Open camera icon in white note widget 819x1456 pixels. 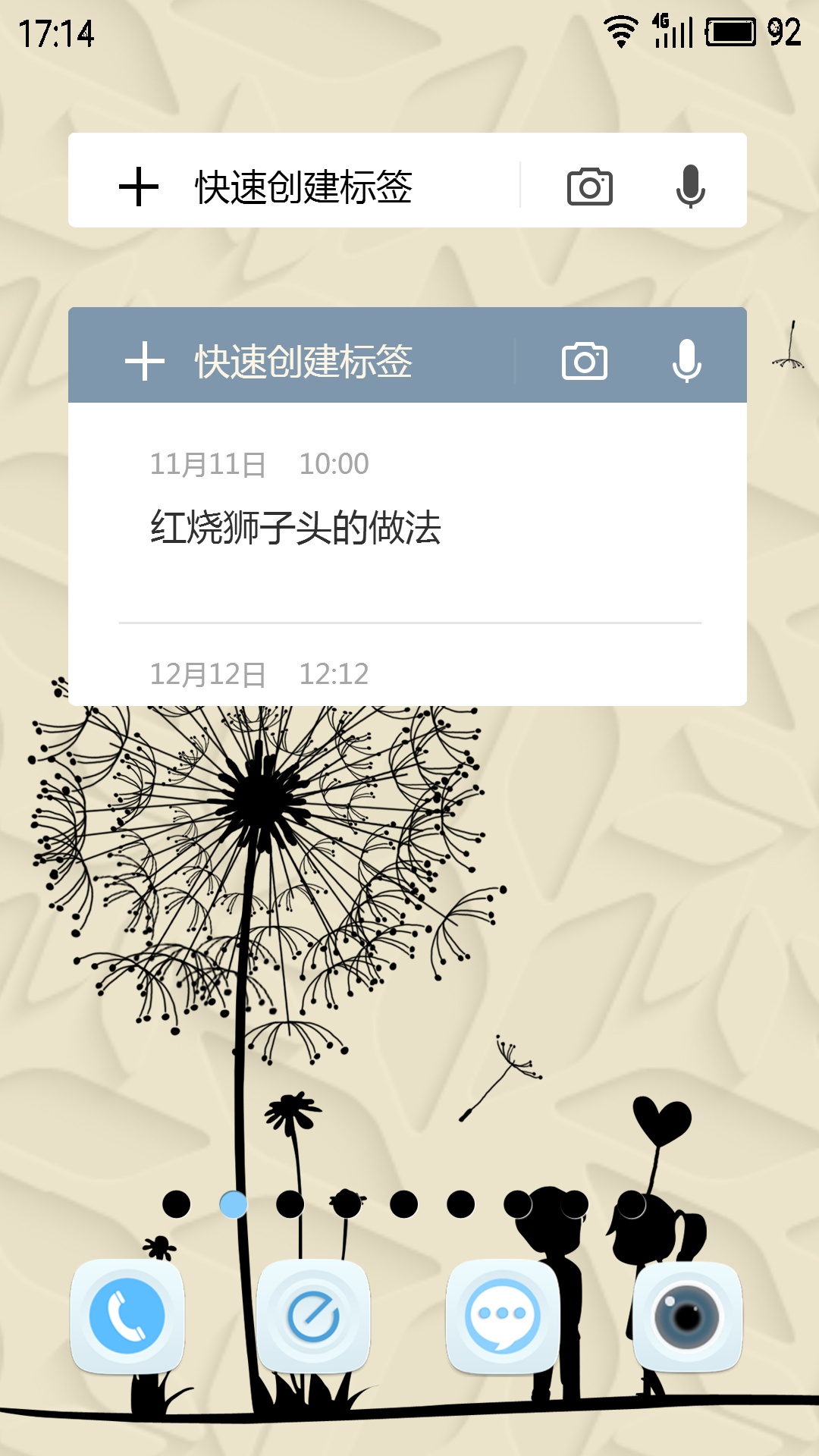coord(590,187)
